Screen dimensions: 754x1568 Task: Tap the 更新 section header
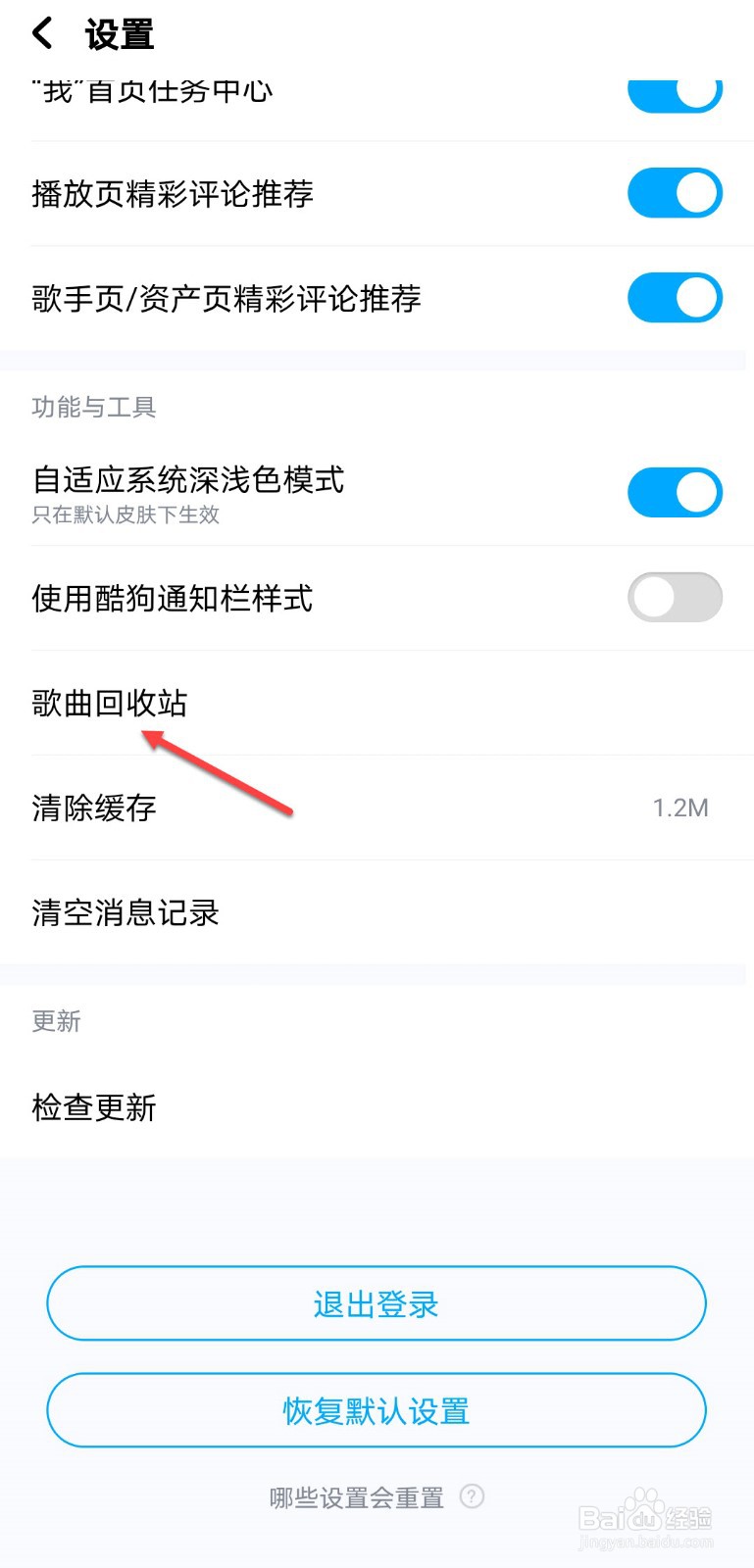tap(56, 1021)
